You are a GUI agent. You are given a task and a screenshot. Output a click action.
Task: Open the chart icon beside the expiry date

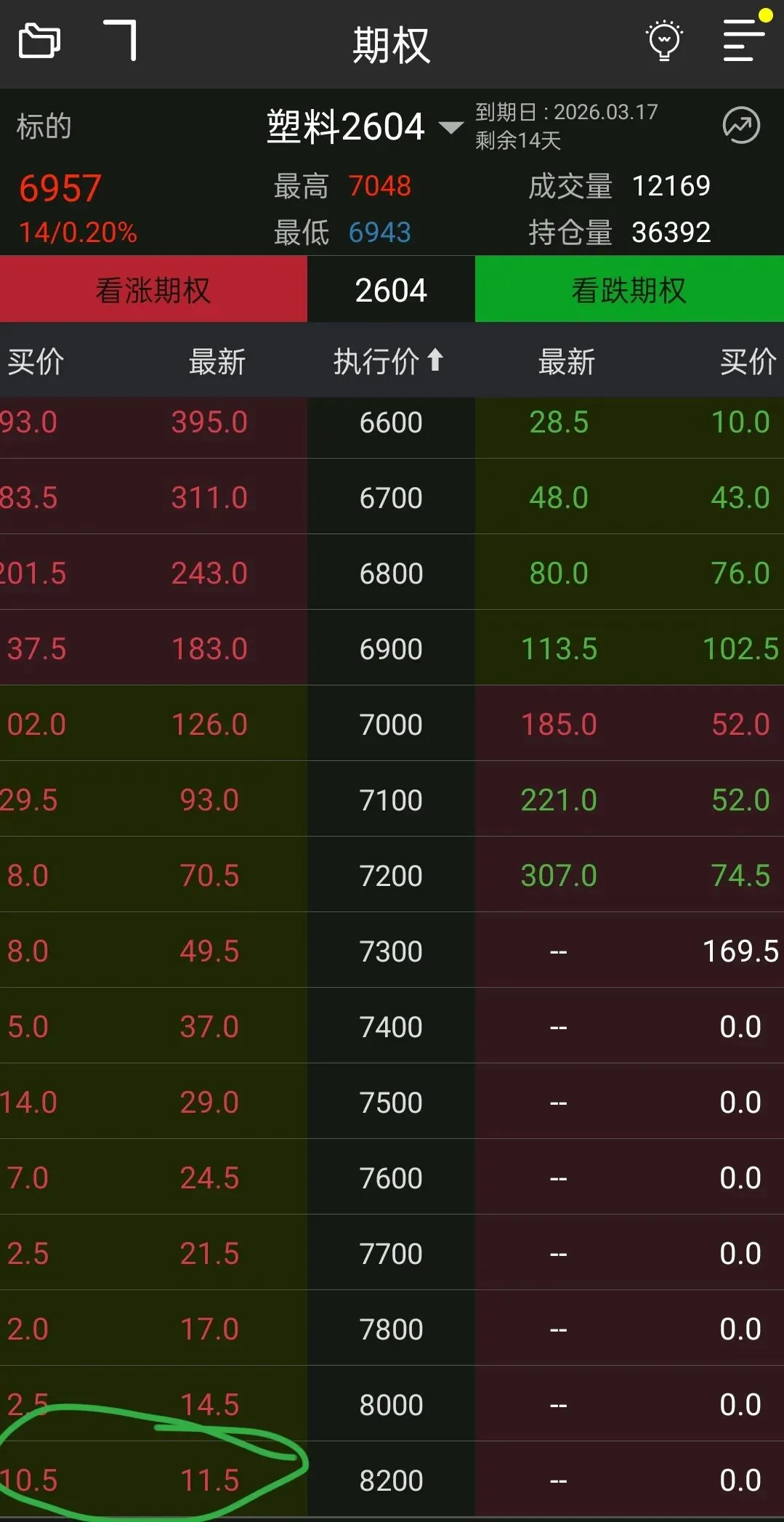pyautogui.click(x=741, y=126)
